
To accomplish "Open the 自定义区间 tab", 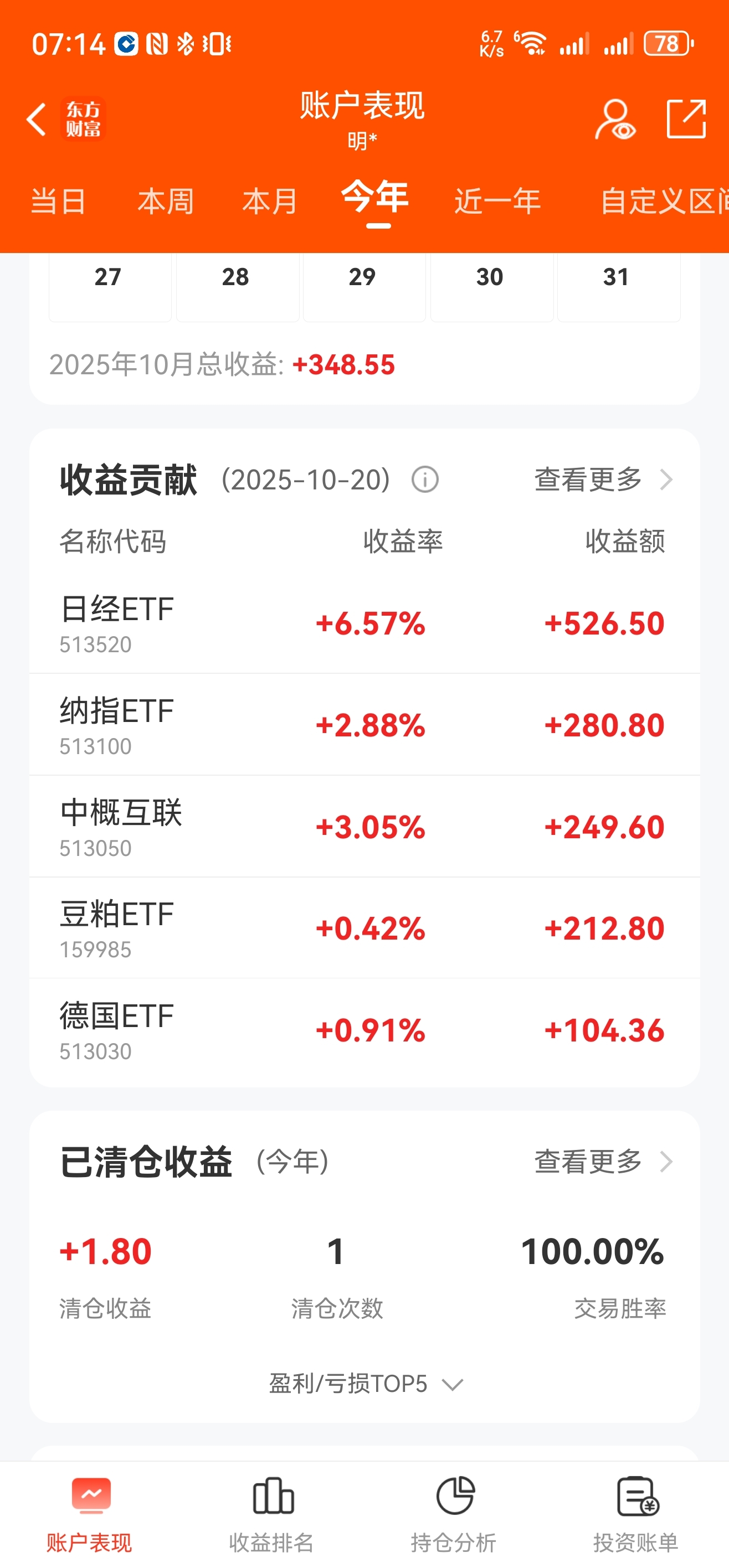I will tap(664, 201).
